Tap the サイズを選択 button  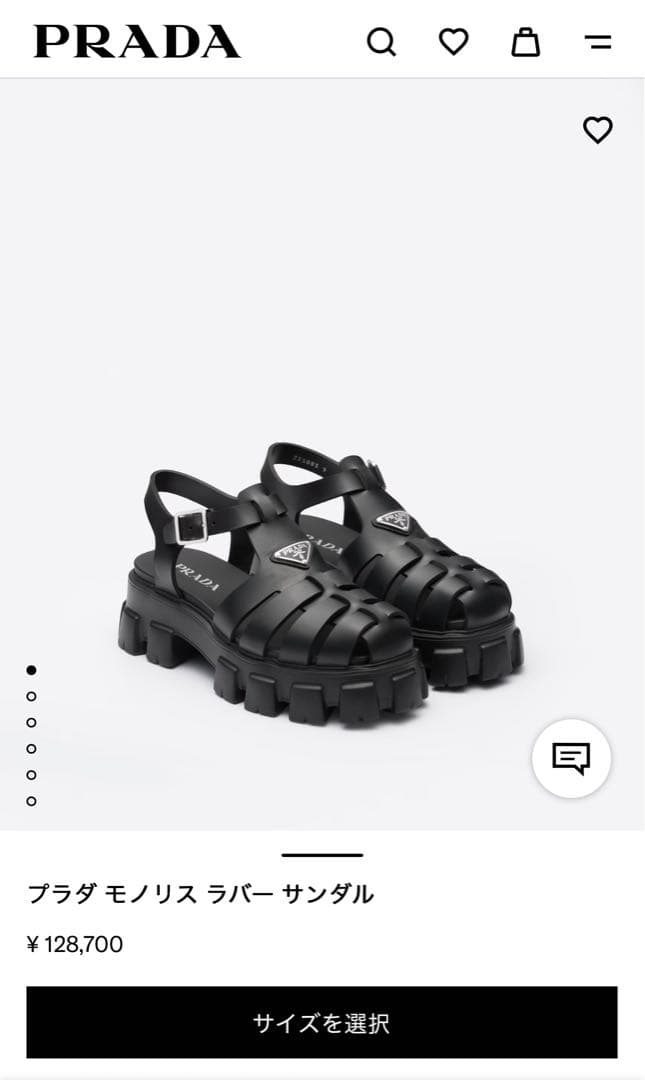tap(322, 1022)
